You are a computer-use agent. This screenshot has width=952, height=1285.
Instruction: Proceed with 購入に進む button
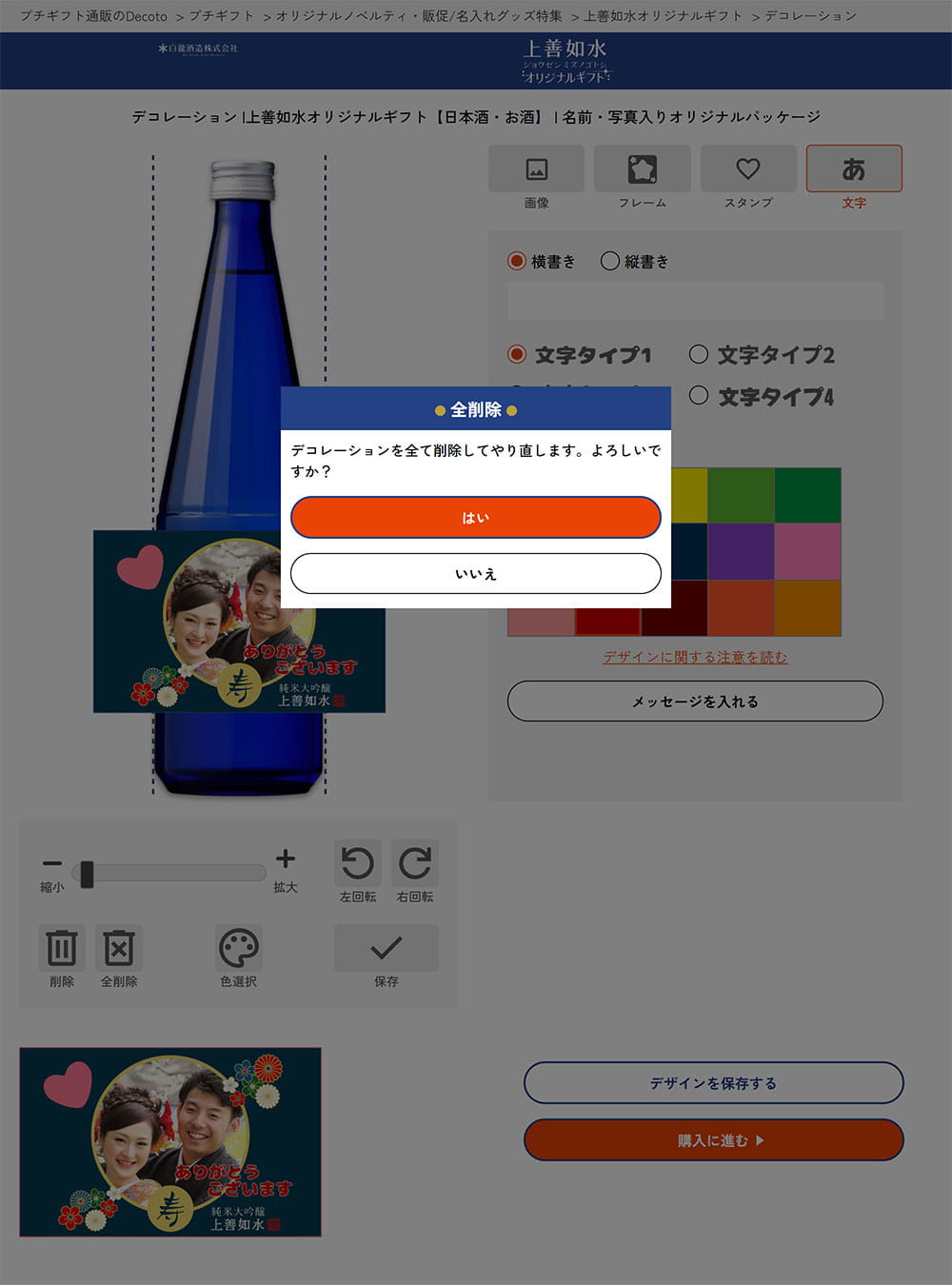click(x=713, y=1139)
